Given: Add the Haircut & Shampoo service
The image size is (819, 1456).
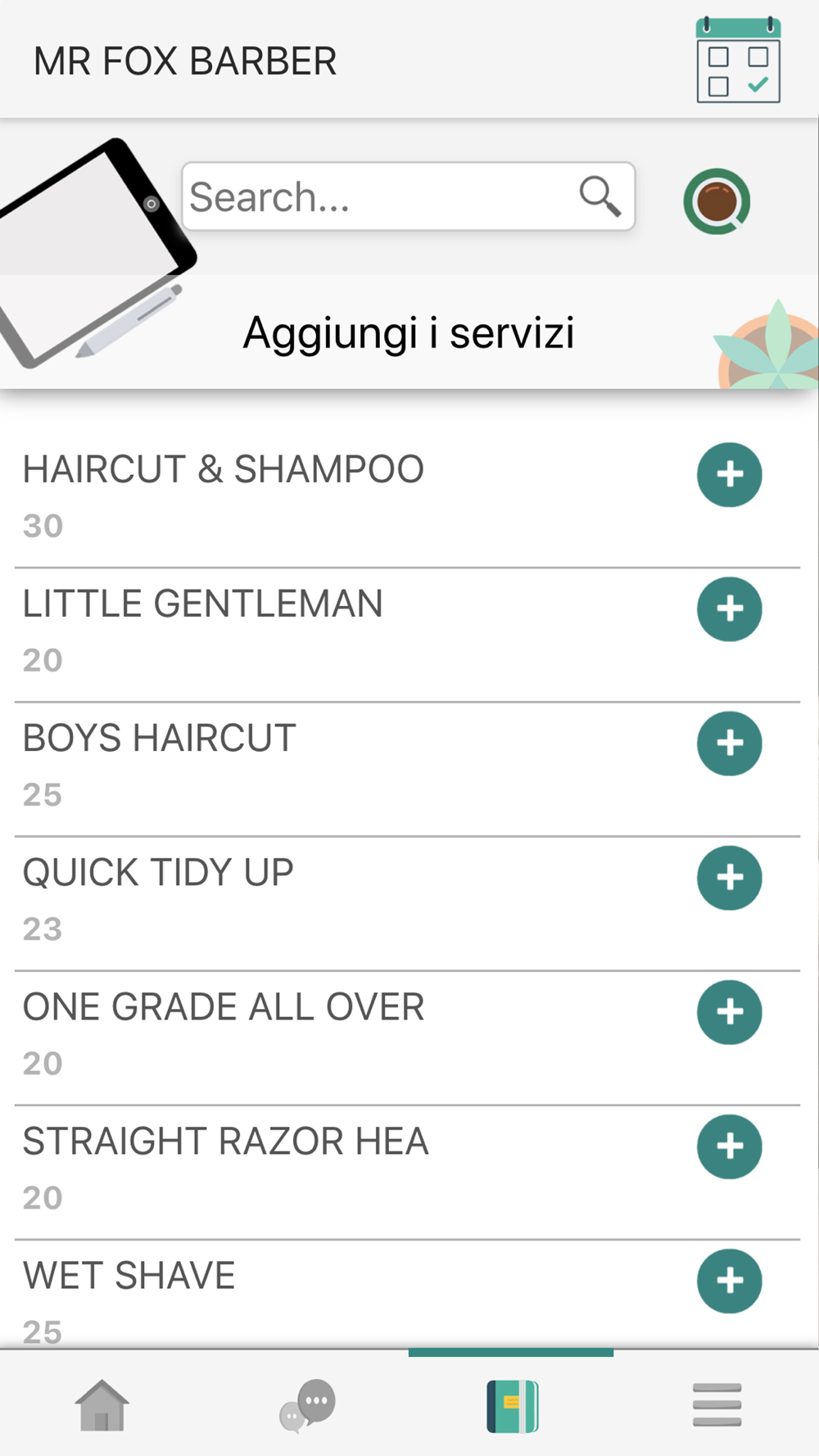Looking at the screenshot, I should click(730, 475).
